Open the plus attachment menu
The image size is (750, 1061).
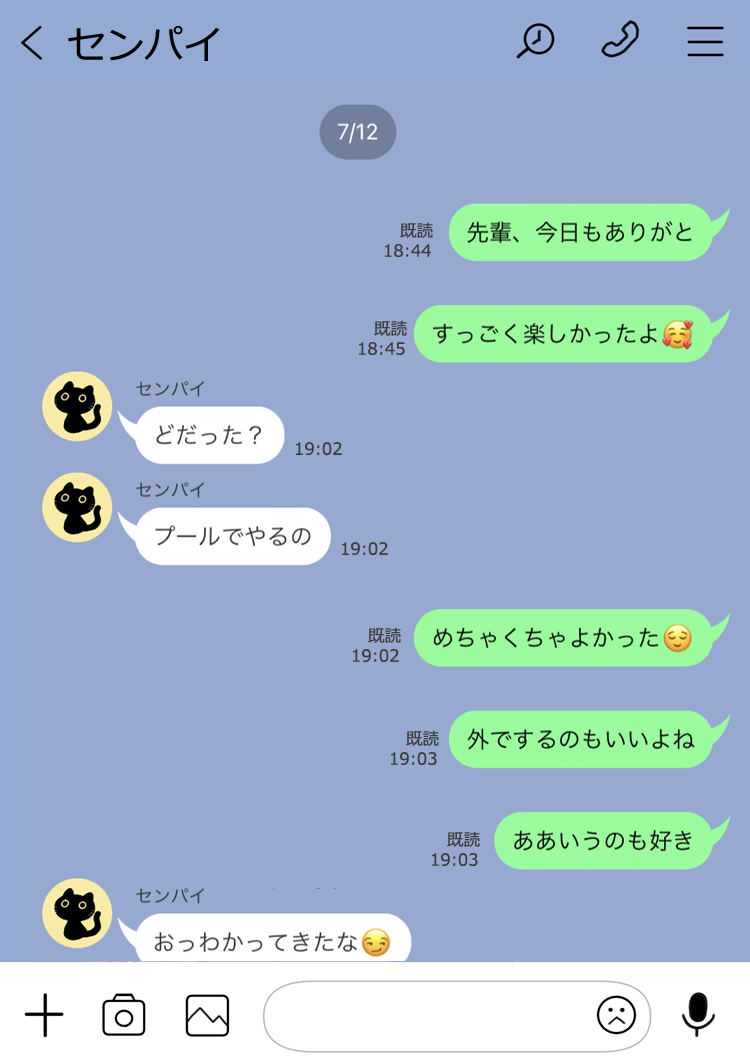pyautogui.click(x=44, y=1016)
